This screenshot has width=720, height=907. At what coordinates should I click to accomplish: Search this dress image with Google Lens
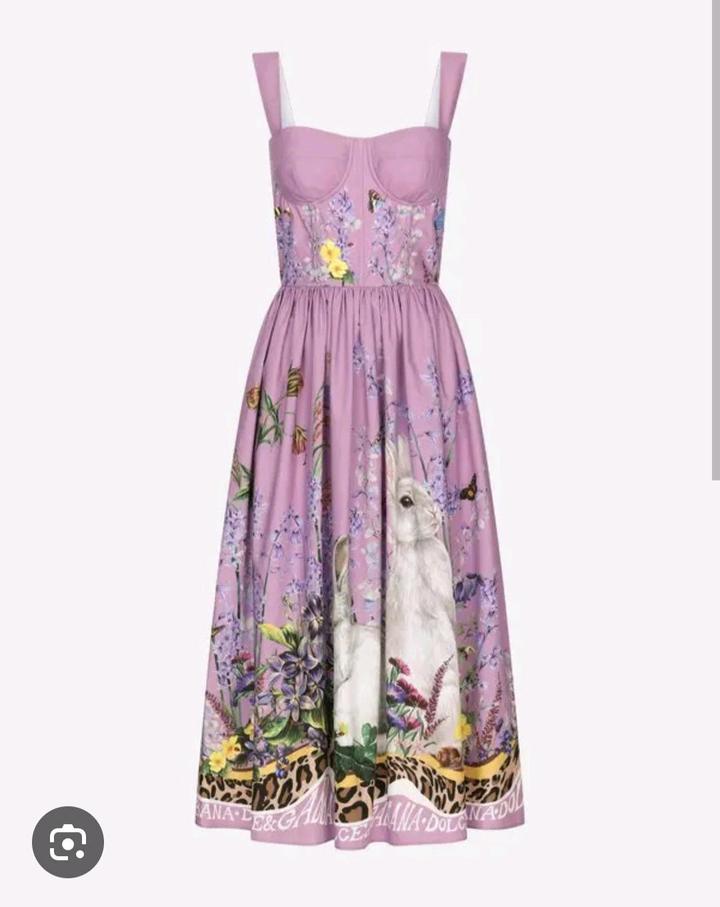(68, 842)
